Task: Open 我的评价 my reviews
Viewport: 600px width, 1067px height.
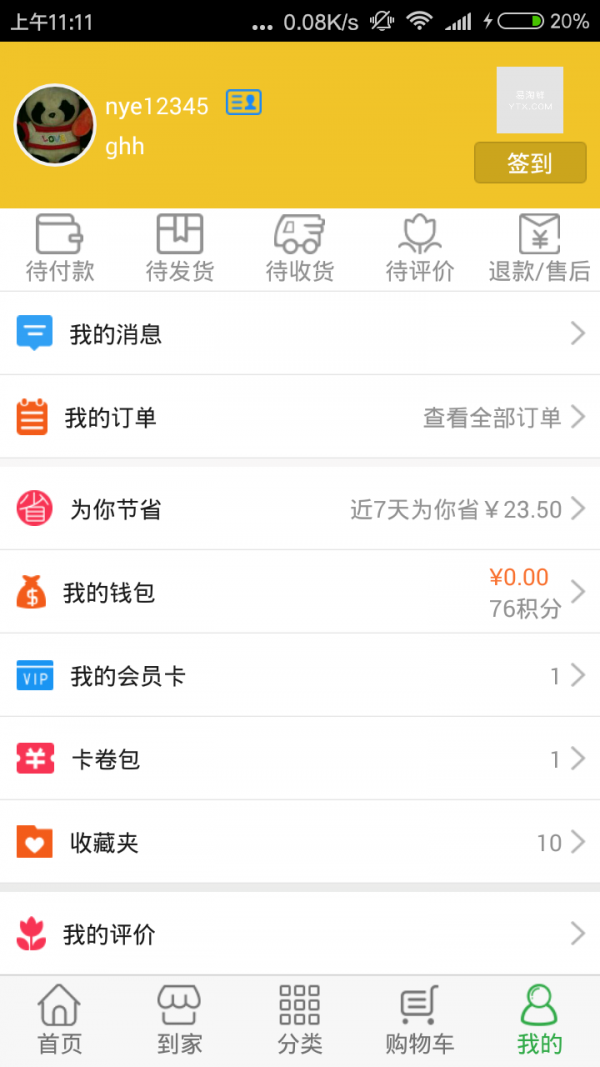Action: [300, 935]
